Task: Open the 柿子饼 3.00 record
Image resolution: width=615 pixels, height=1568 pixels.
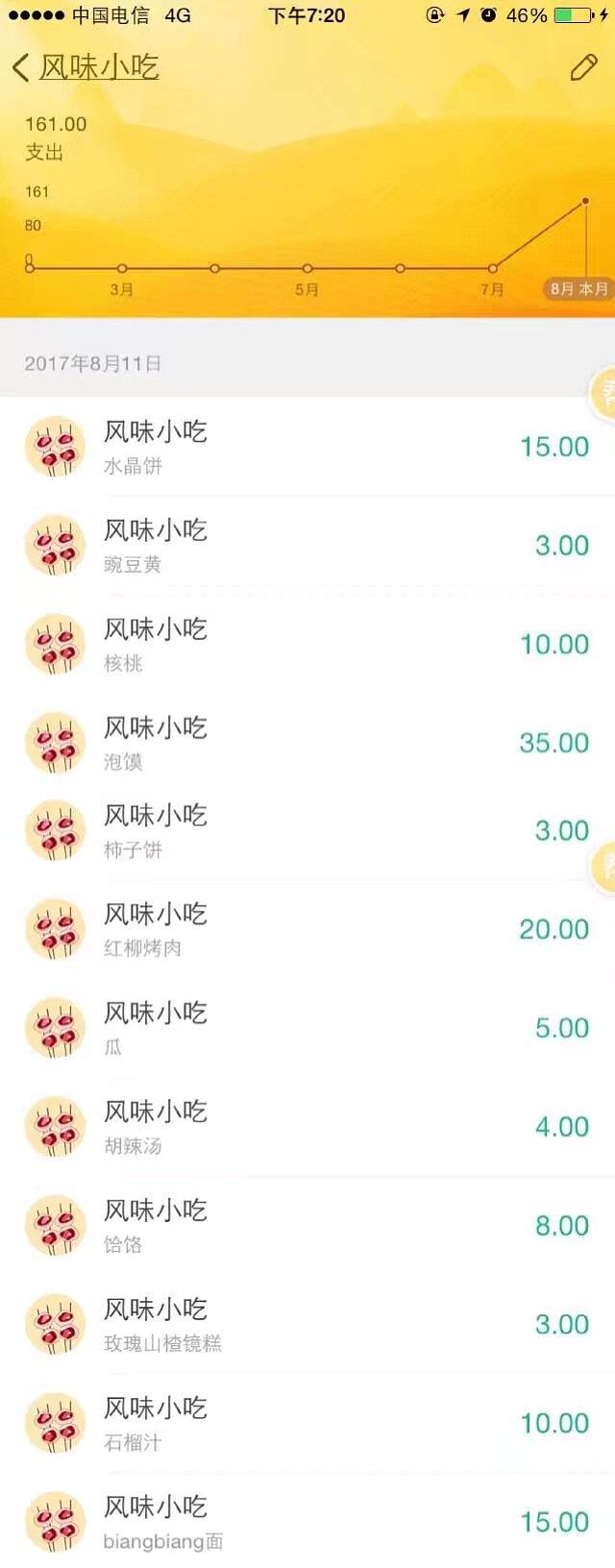Action: pyautogui.click(x=307, y=831)
